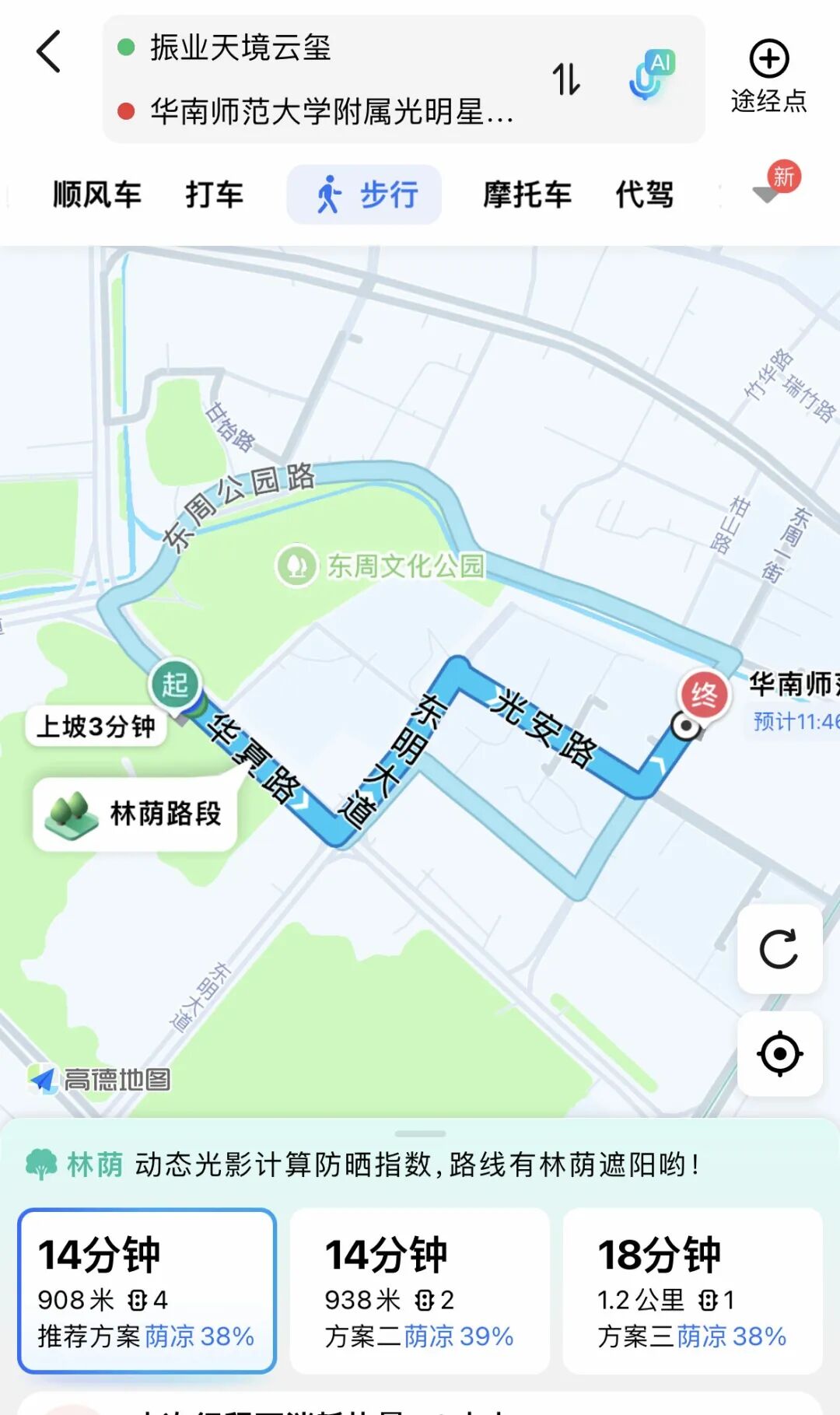Select the 步行 walking tab
This screenshot has width=840, height=1415.
364,194
